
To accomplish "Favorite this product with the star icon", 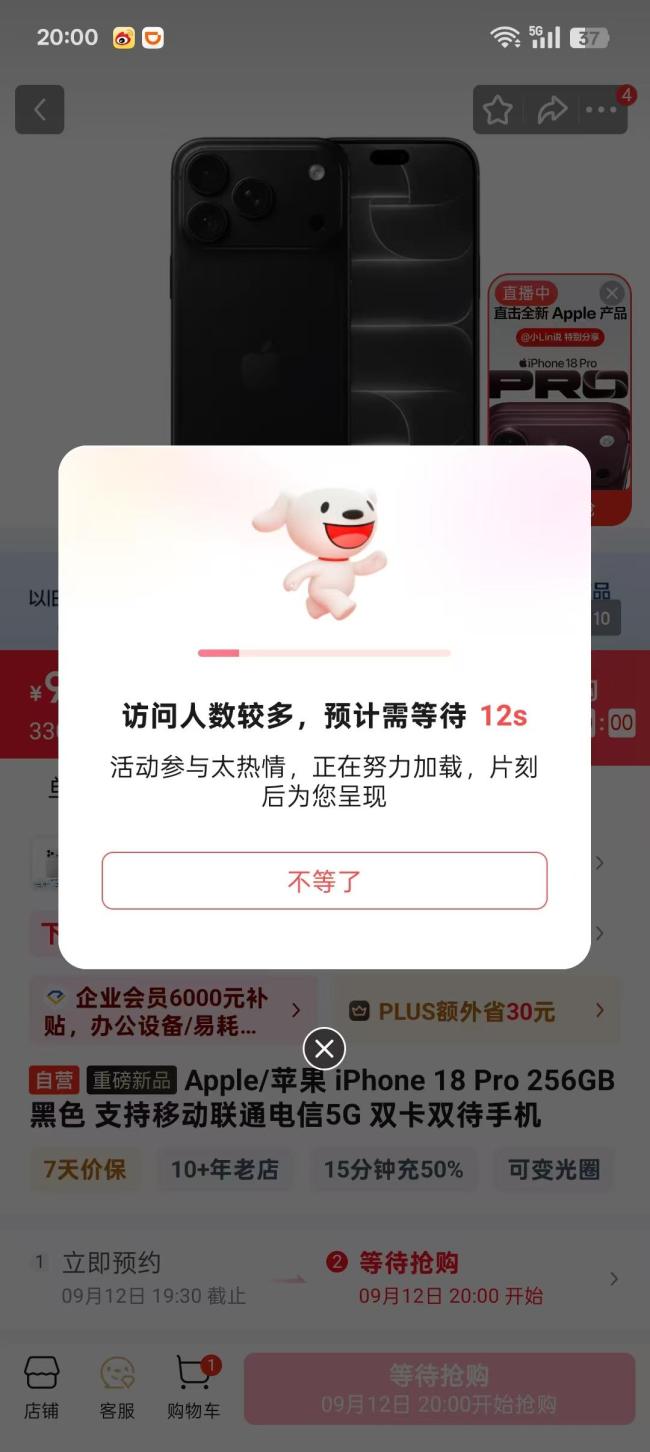I will tap(498, 110).
